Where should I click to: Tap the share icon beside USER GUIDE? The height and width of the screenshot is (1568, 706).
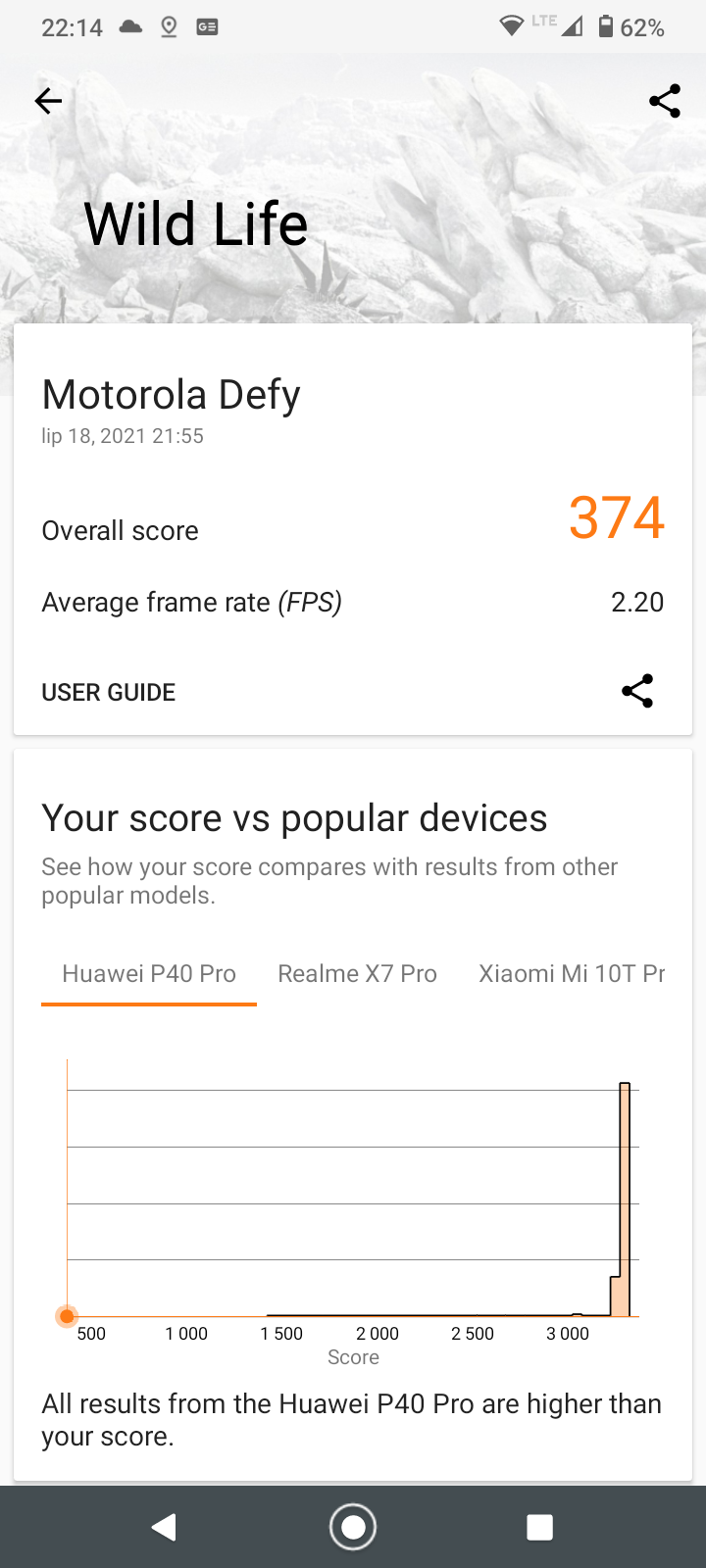click(x=637, y=691)
